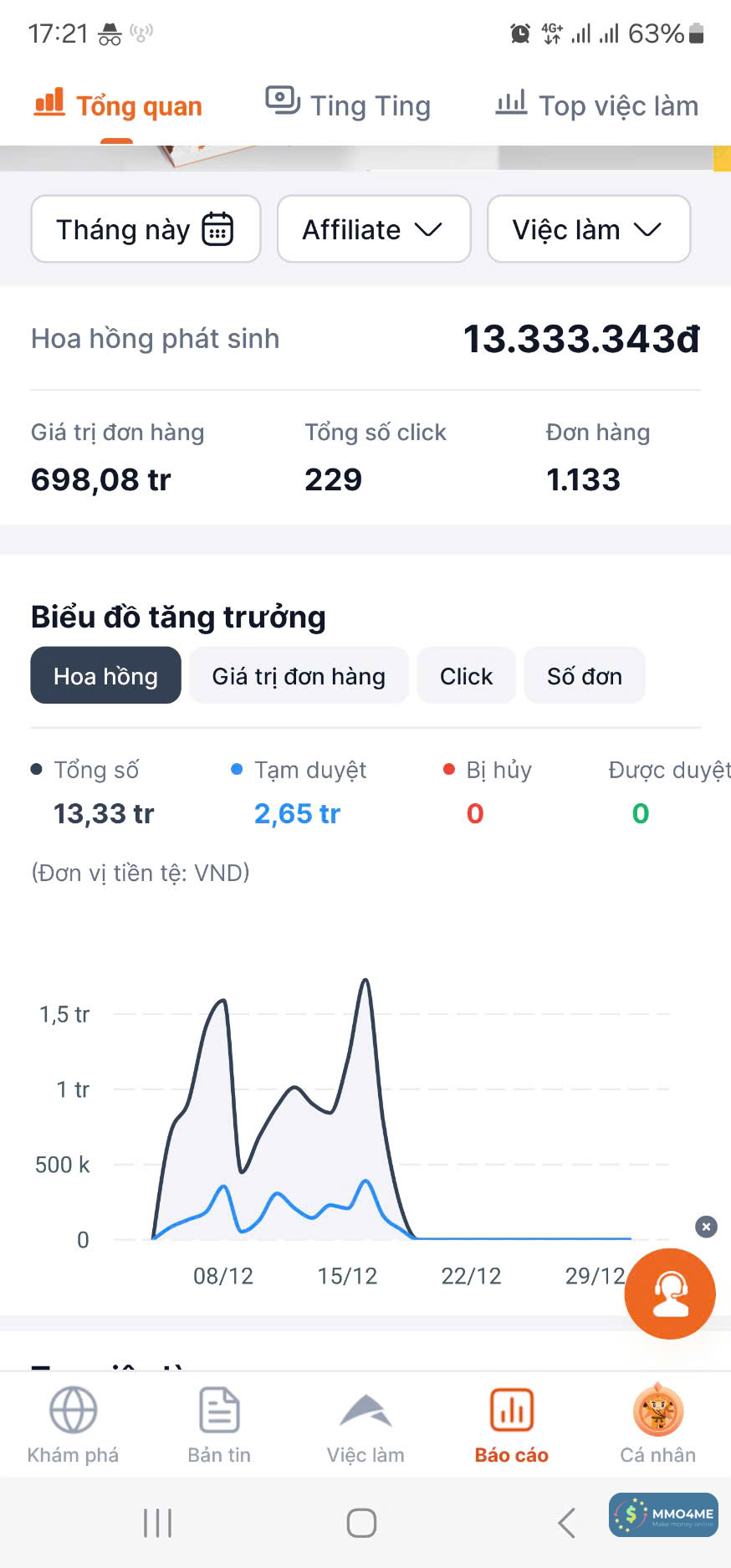Open the Tháng này date picker
Image resolution: width=731 pixels, height=1568 pixels.
point(146,229)
